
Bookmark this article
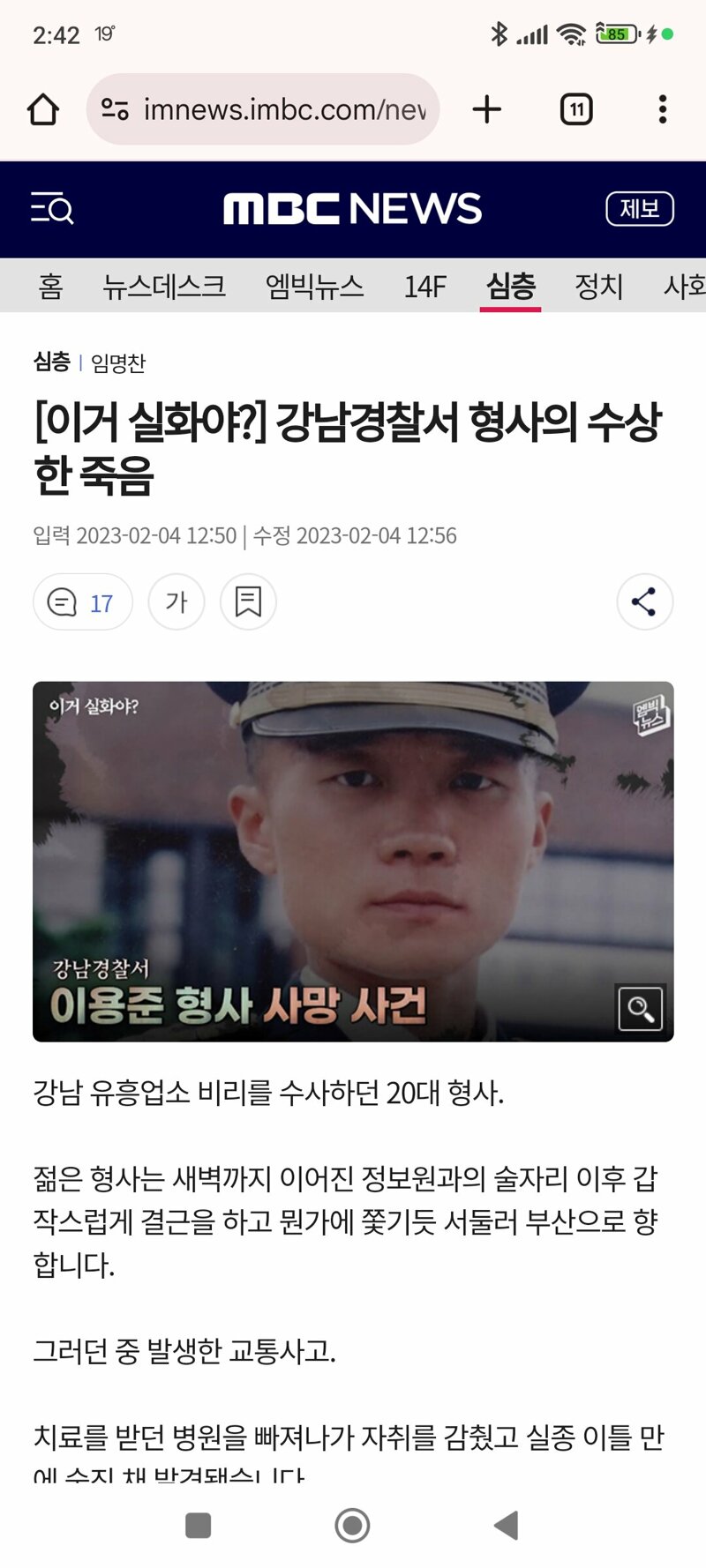pyautogui.click(x=248, y=602)
